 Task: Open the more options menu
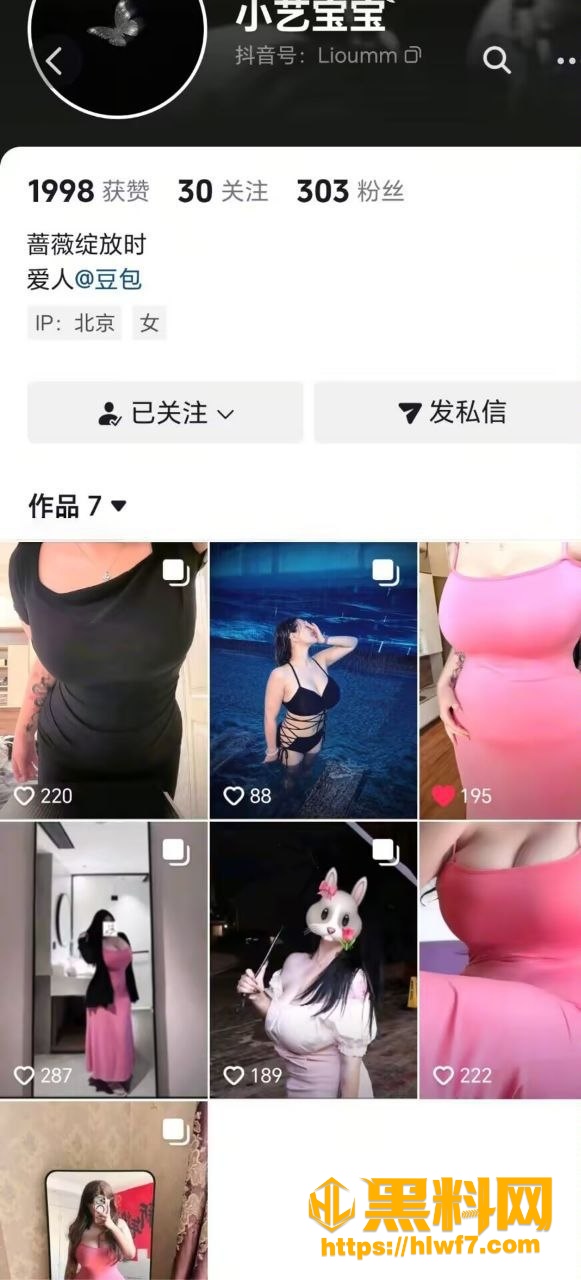tap(567, 61)
